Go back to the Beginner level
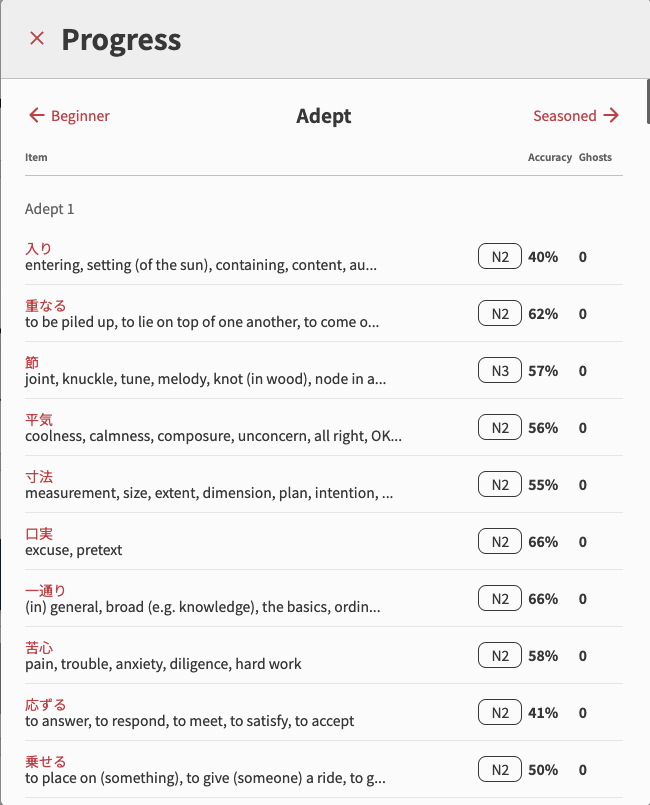The image size is (650, 805). 69,116
